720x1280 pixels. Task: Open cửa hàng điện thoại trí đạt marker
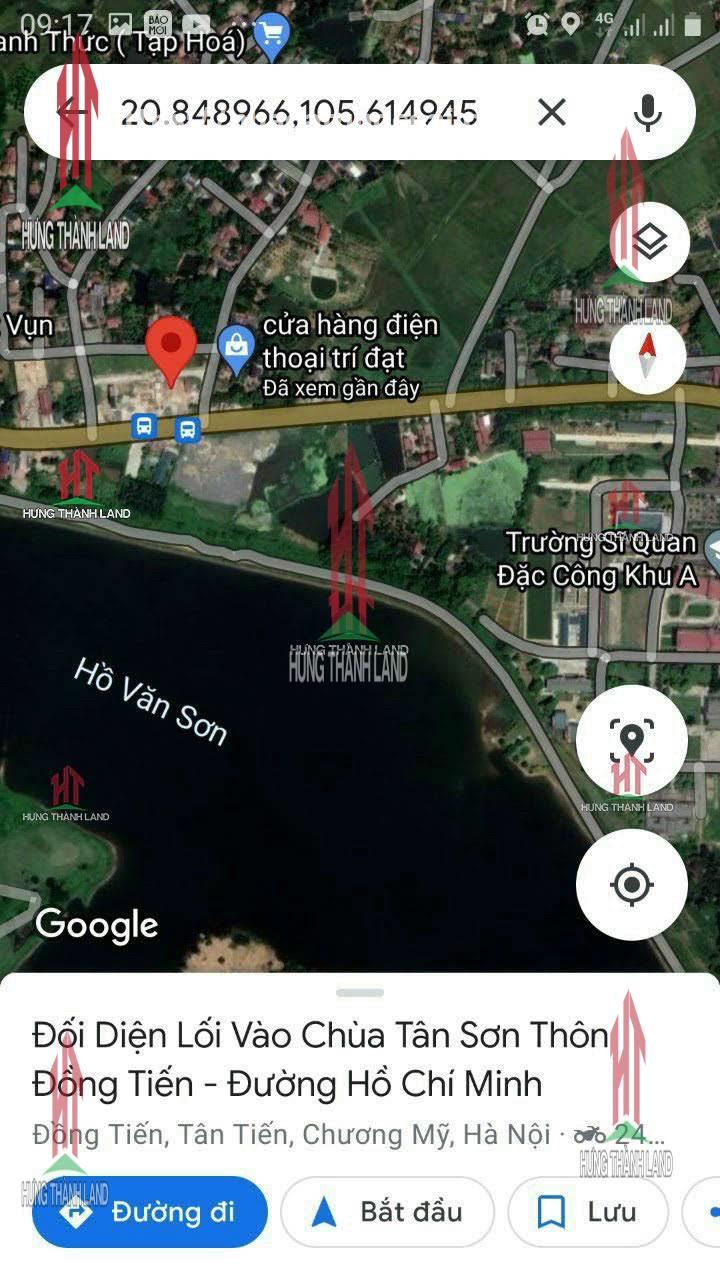pyautogui.click(x=237, y=347)
